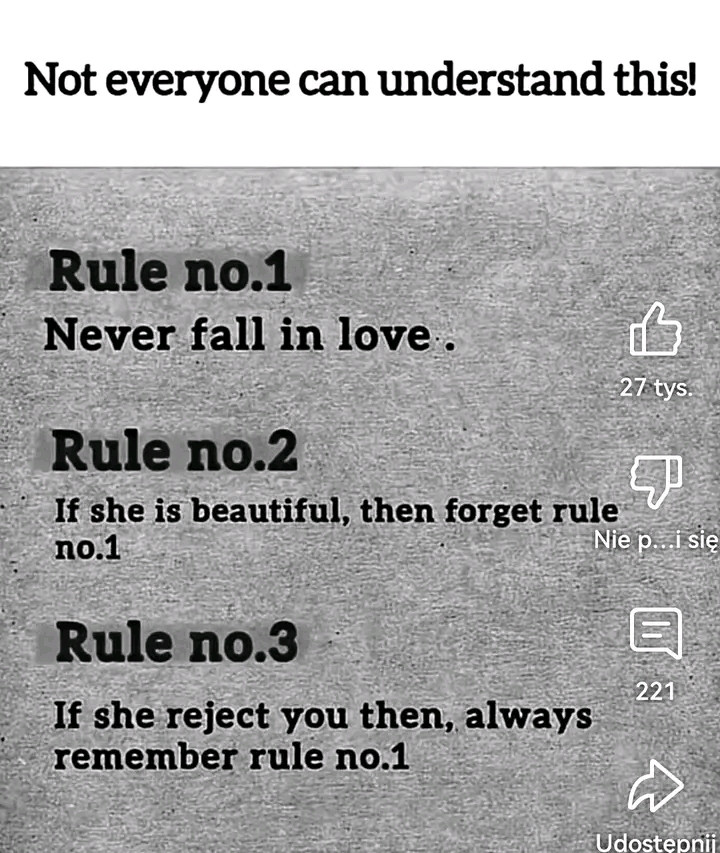Viewport: 720px width, 853px height.
Task: Share the video via Udostępnij arrow
Action: click(655, 787)
